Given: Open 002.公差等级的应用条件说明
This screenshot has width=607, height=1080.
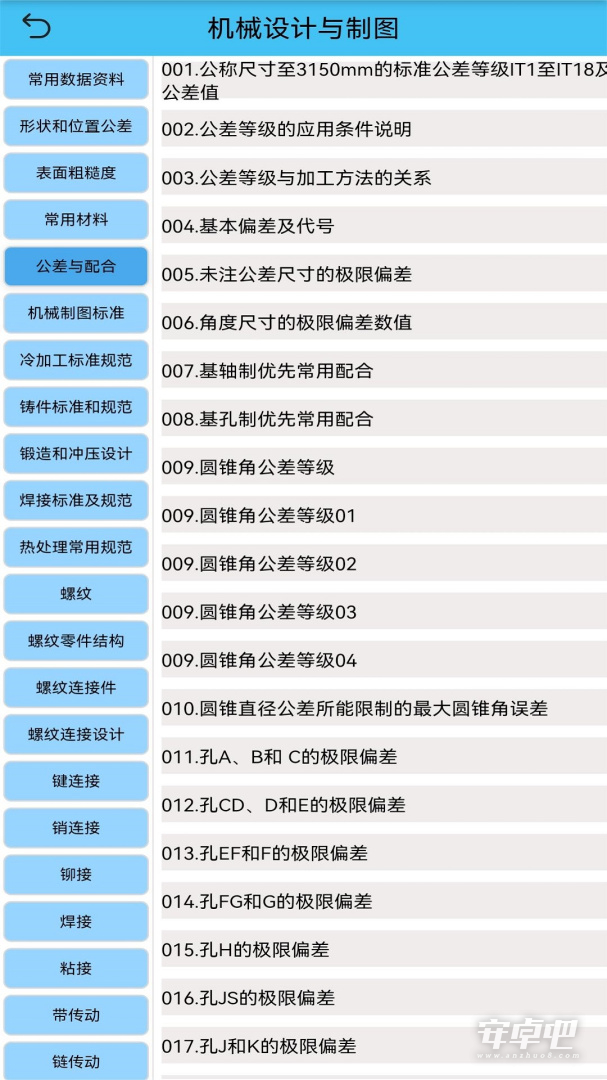Looking at the screenshot, I should [x=384, y=129].
